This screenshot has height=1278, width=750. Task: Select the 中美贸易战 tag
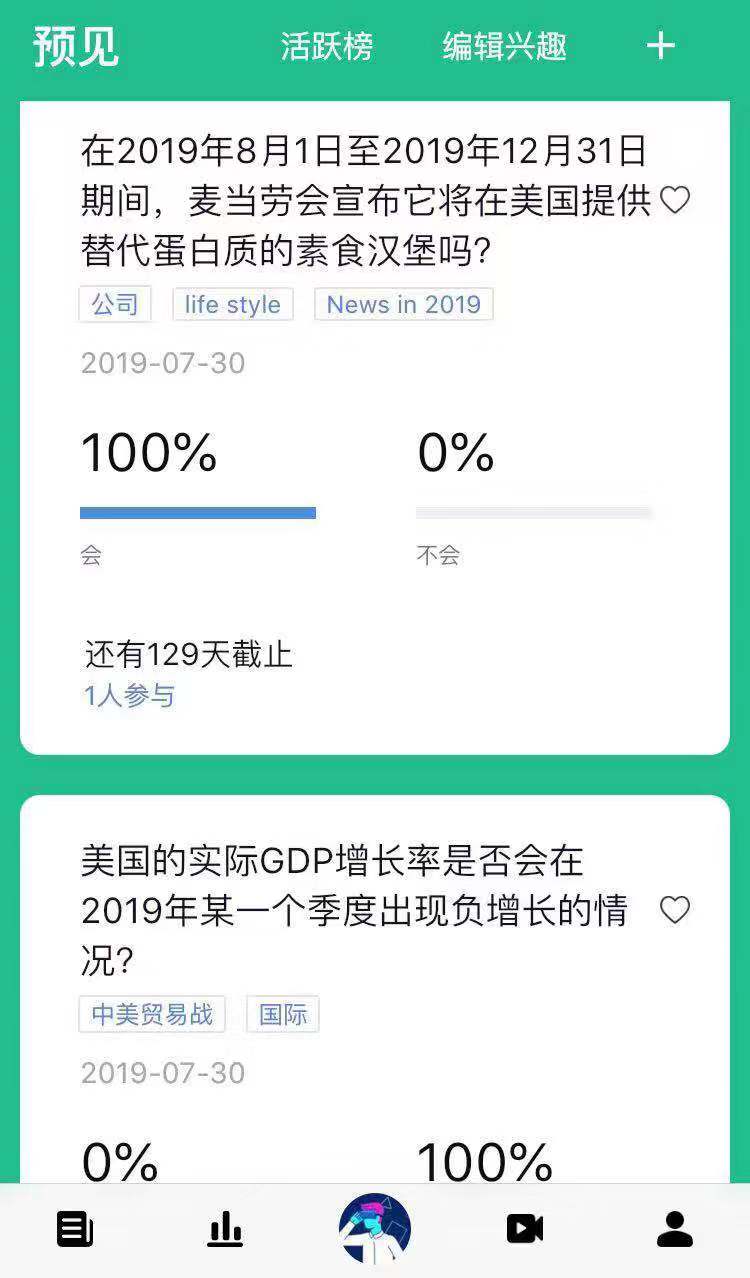(152, 1014)
